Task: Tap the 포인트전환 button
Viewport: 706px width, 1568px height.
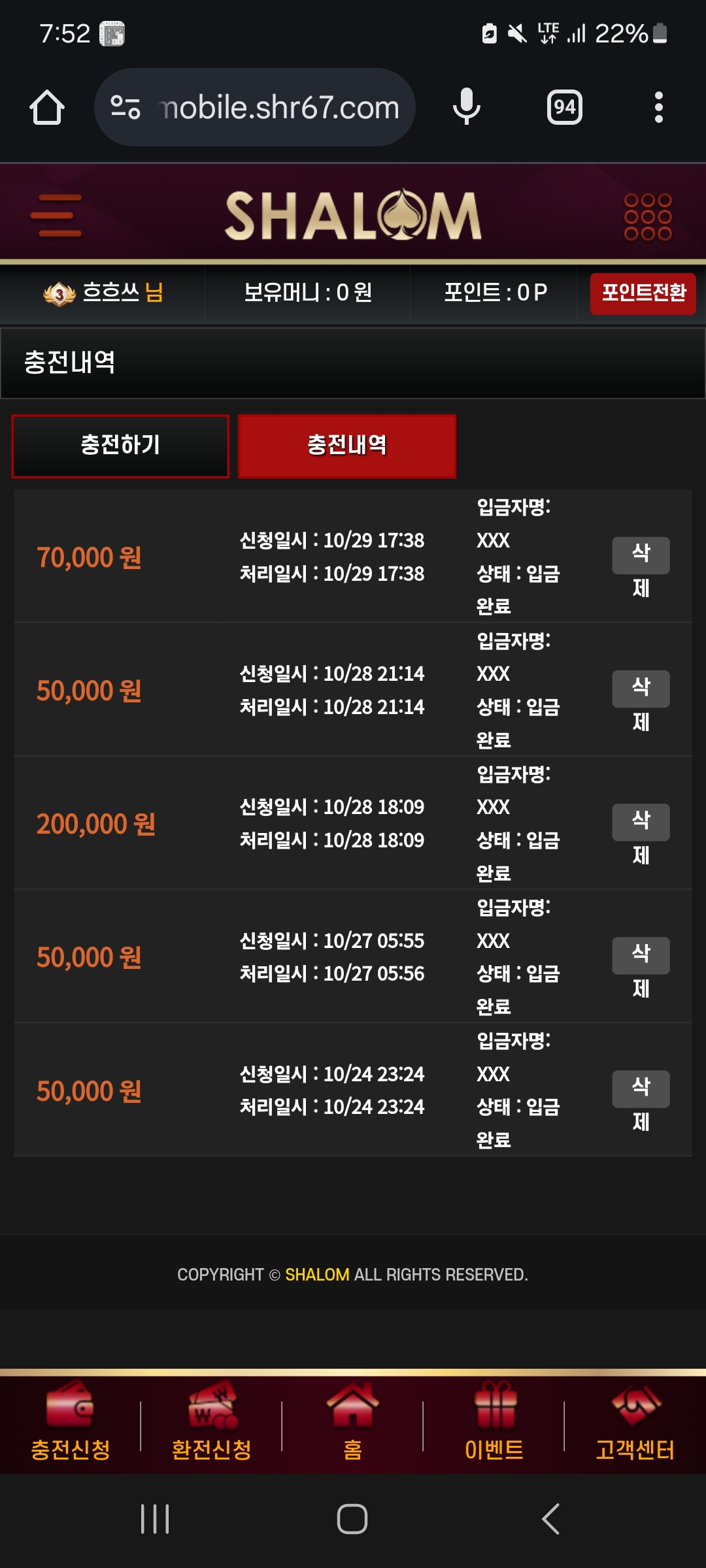Action: point(643,293)
